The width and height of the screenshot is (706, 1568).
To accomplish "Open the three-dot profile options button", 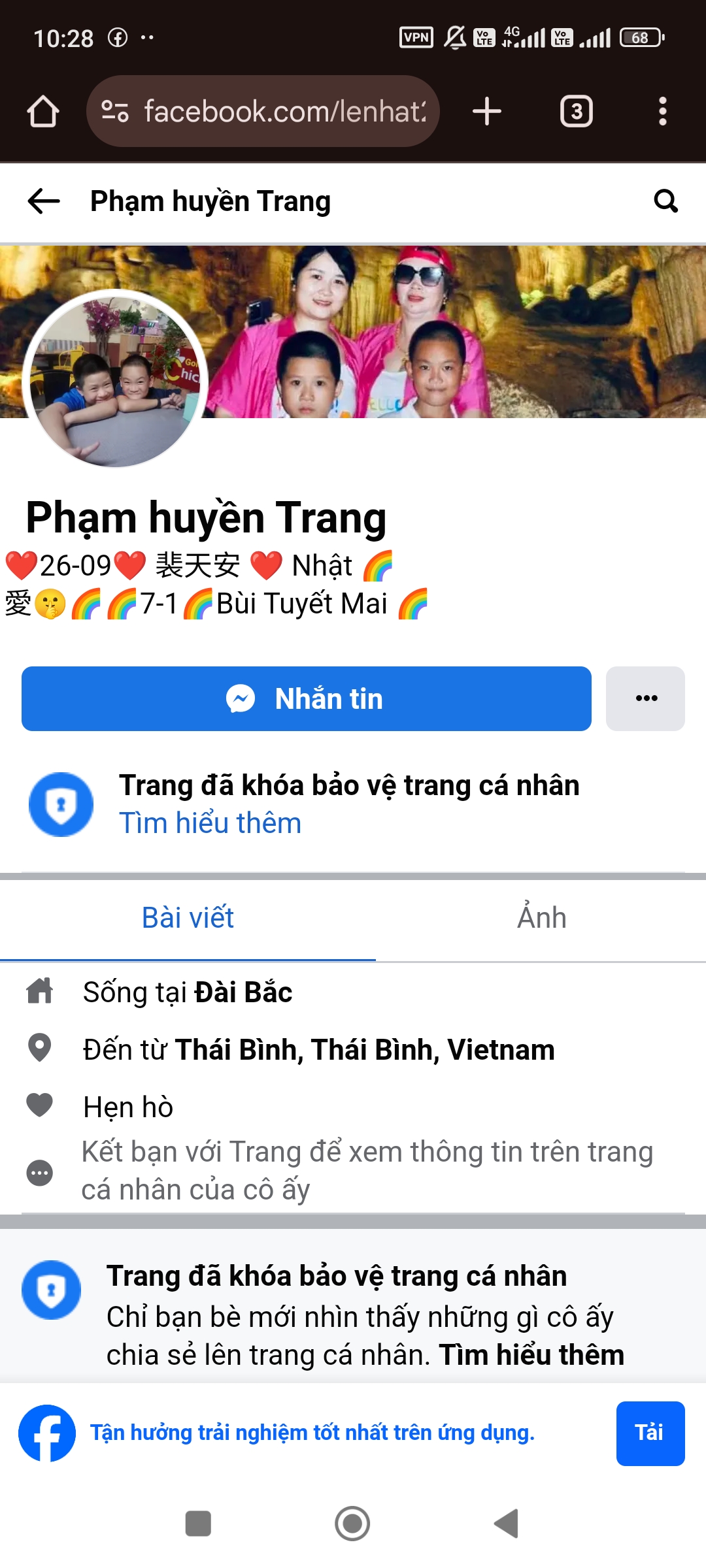I will [645, 698].
